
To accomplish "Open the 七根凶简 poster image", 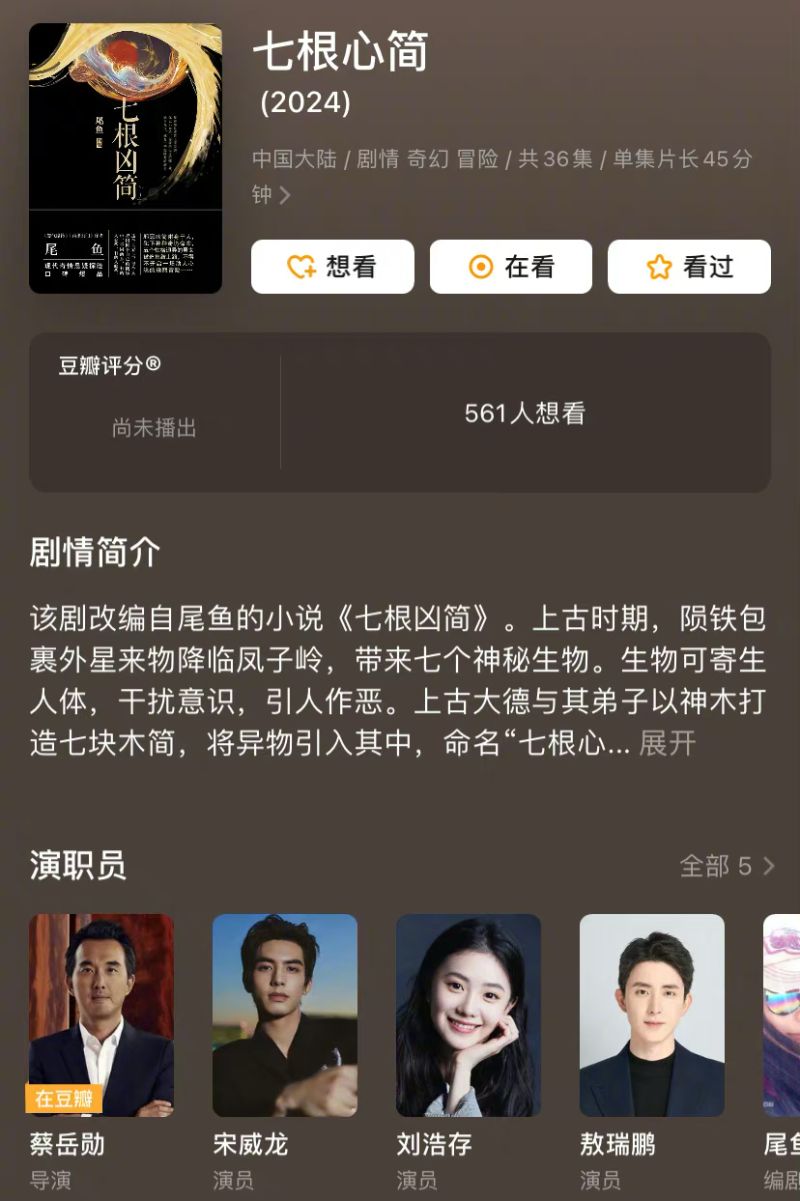I will (125, 158).
